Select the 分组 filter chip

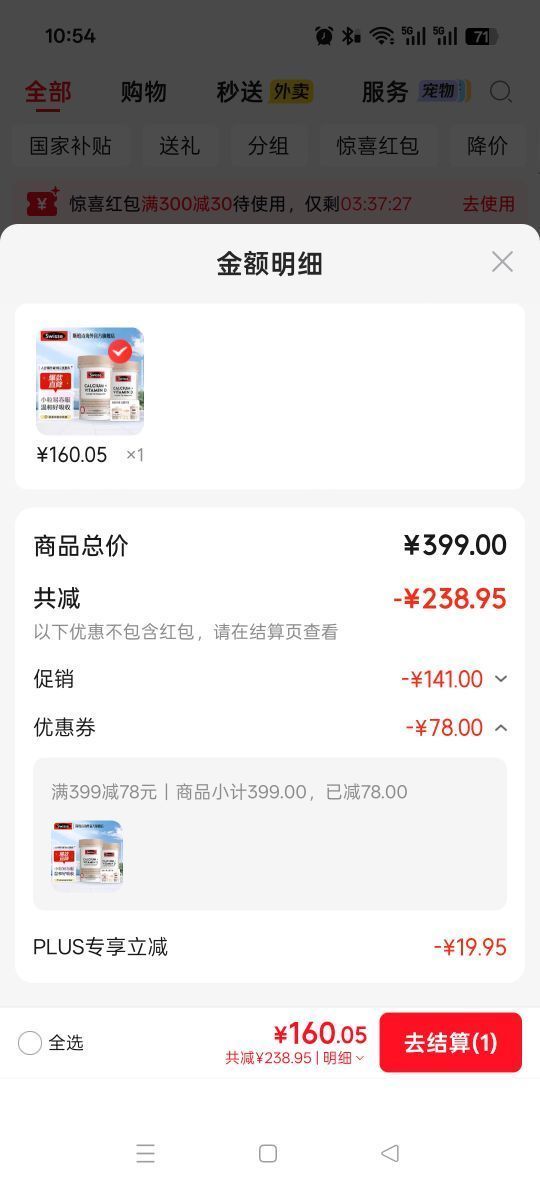point(268,146)
